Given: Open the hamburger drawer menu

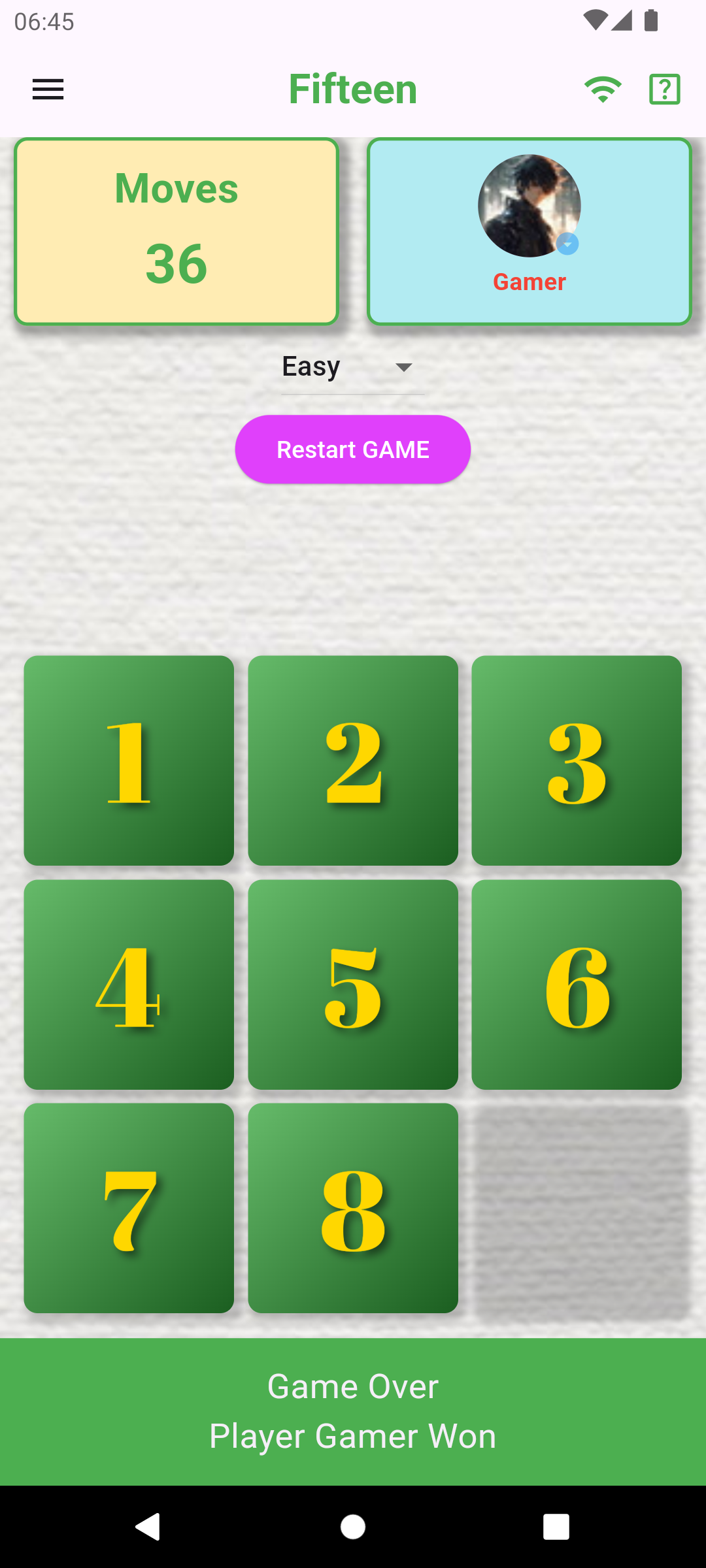Looking at the screenshot, I should 48,90.
